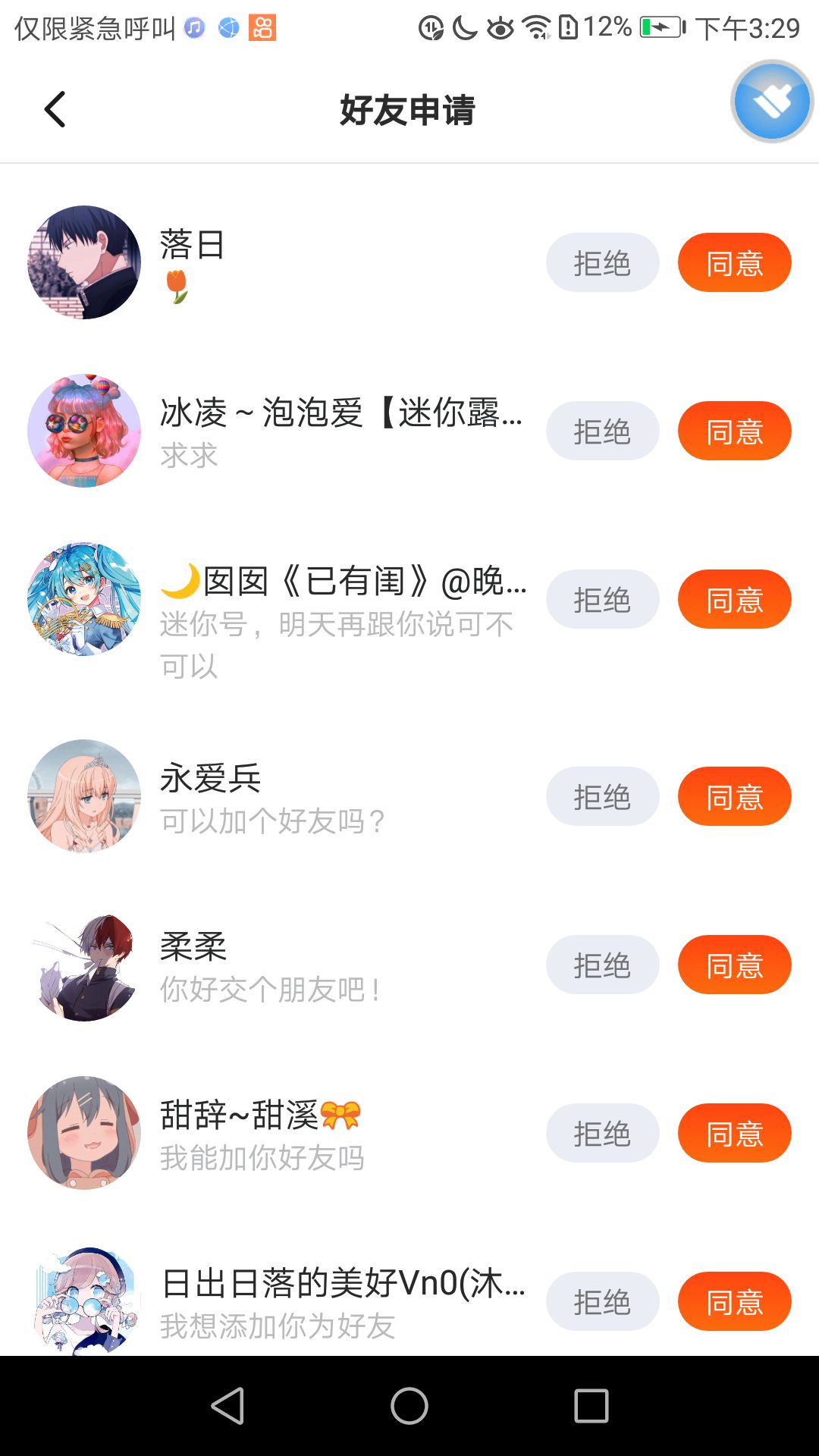Reject 落日's friend request
Image resolution: width=819 pixels, height=1456 pixels.
[602, 263]
